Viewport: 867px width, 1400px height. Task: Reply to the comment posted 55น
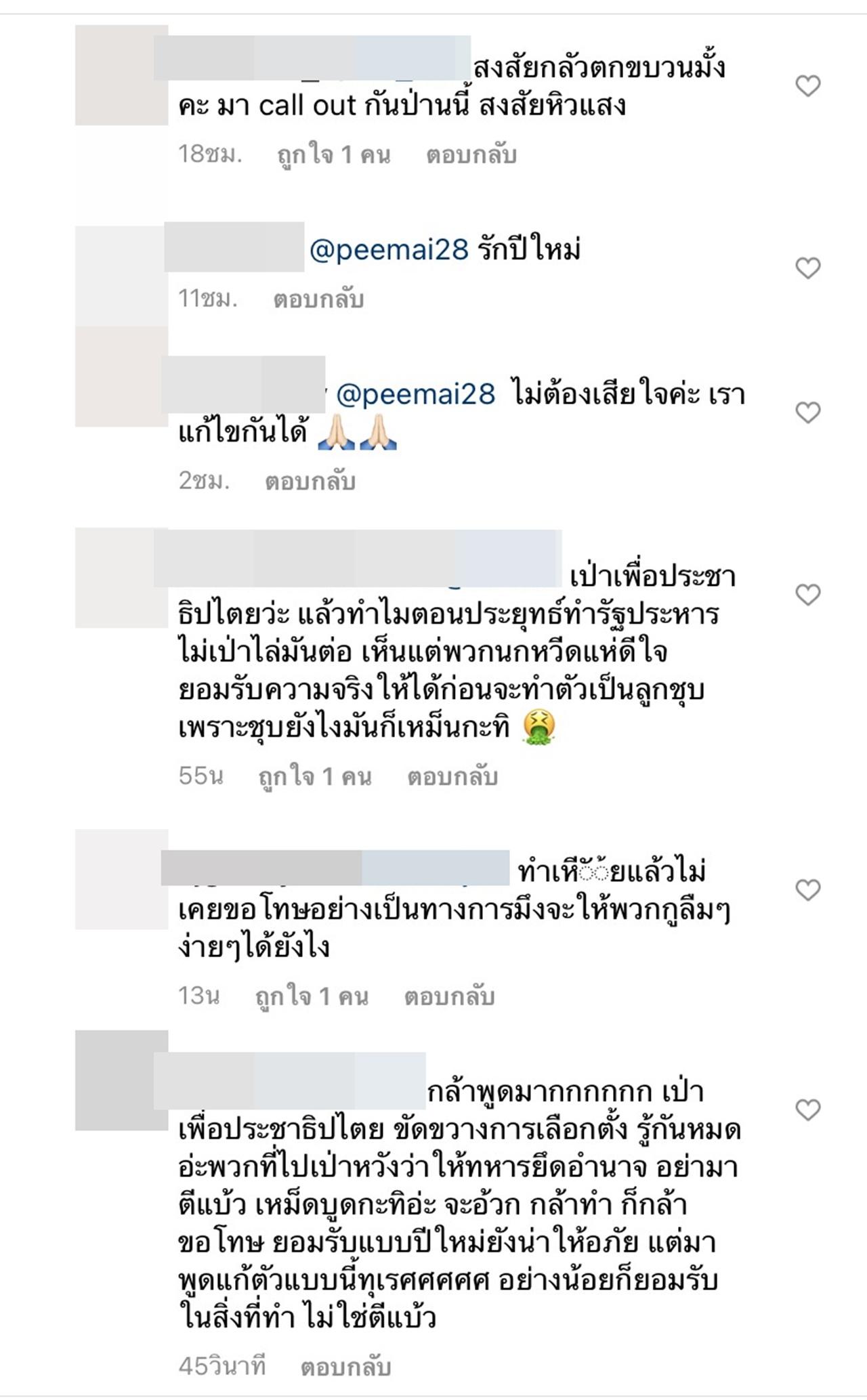452,776
